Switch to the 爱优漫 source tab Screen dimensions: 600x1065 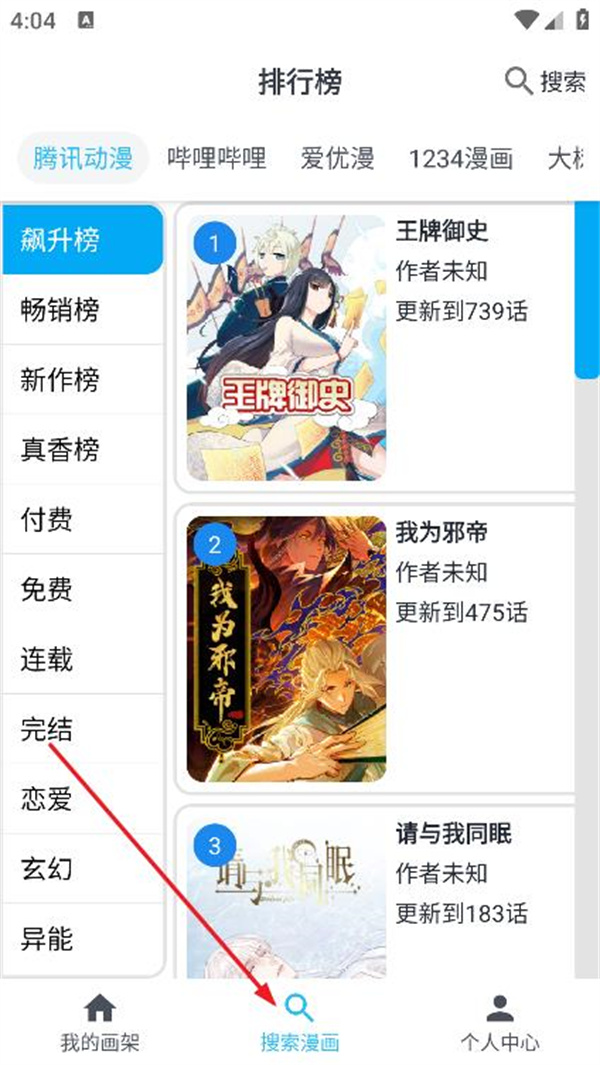coord(337,158)
